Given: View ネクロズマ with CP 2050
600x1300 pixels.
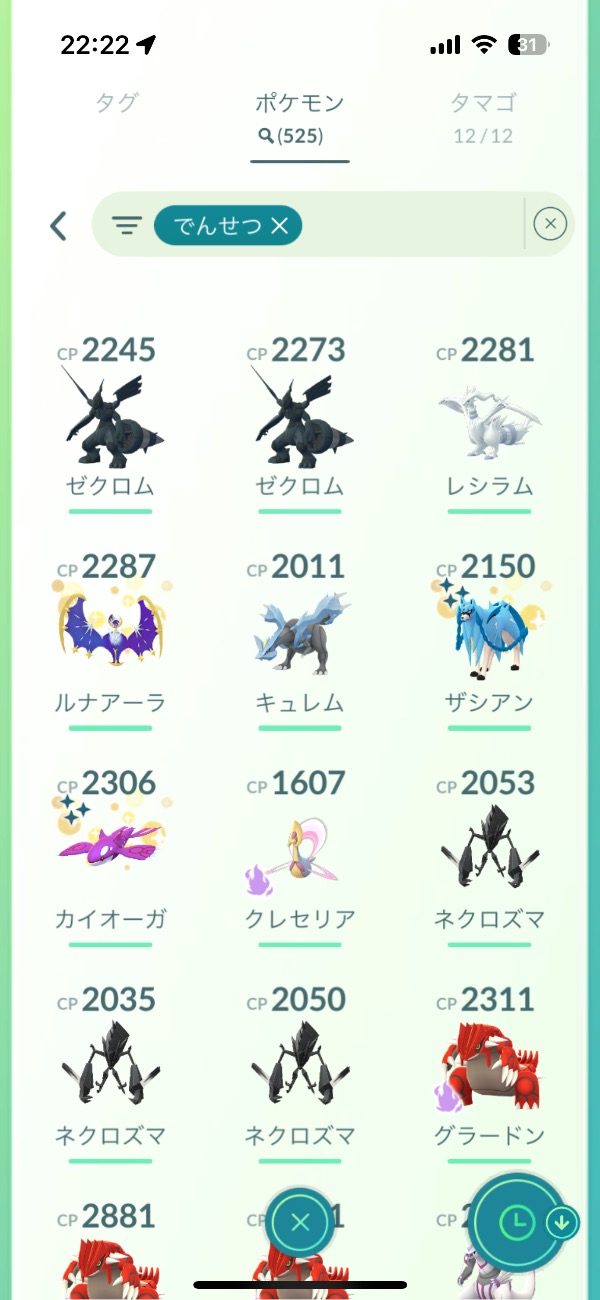Looking at the screenshot, I should [x=300, y=1070].
